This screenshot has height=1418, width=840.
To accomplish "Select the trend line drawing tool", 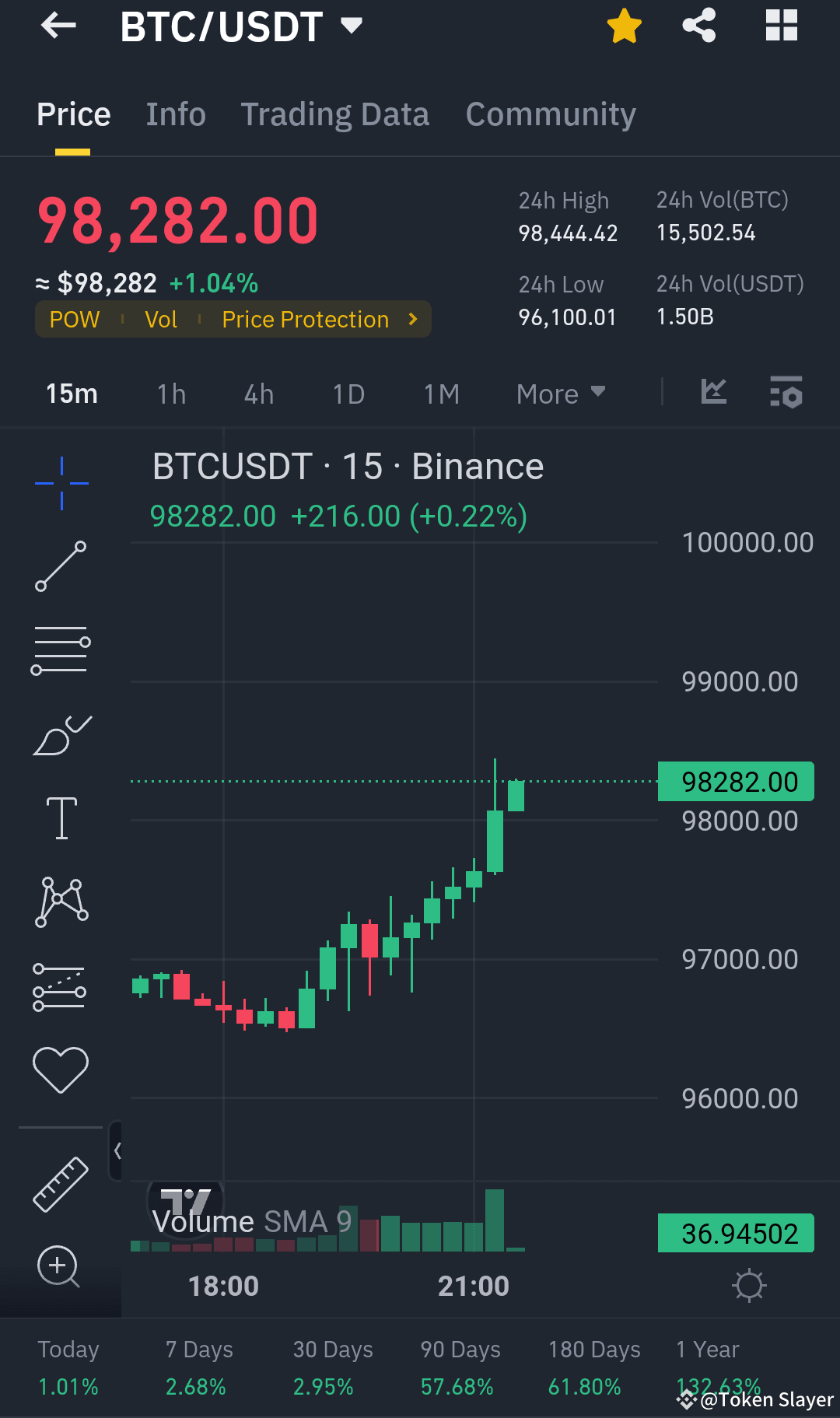I will (61, 566).
